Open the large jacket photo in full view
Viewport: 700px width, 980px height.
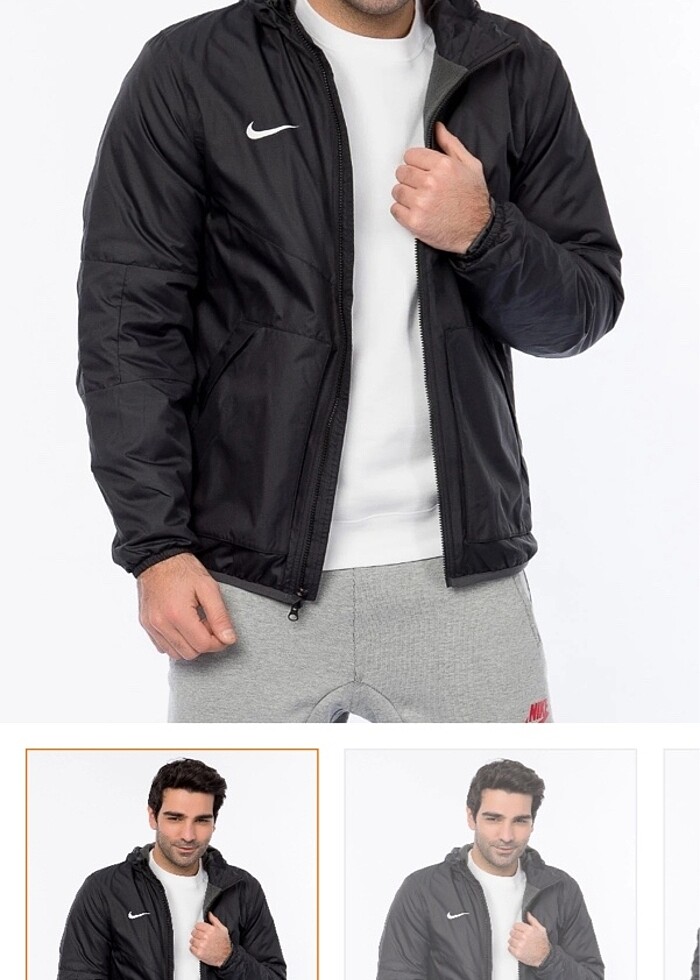click(350, 360)
